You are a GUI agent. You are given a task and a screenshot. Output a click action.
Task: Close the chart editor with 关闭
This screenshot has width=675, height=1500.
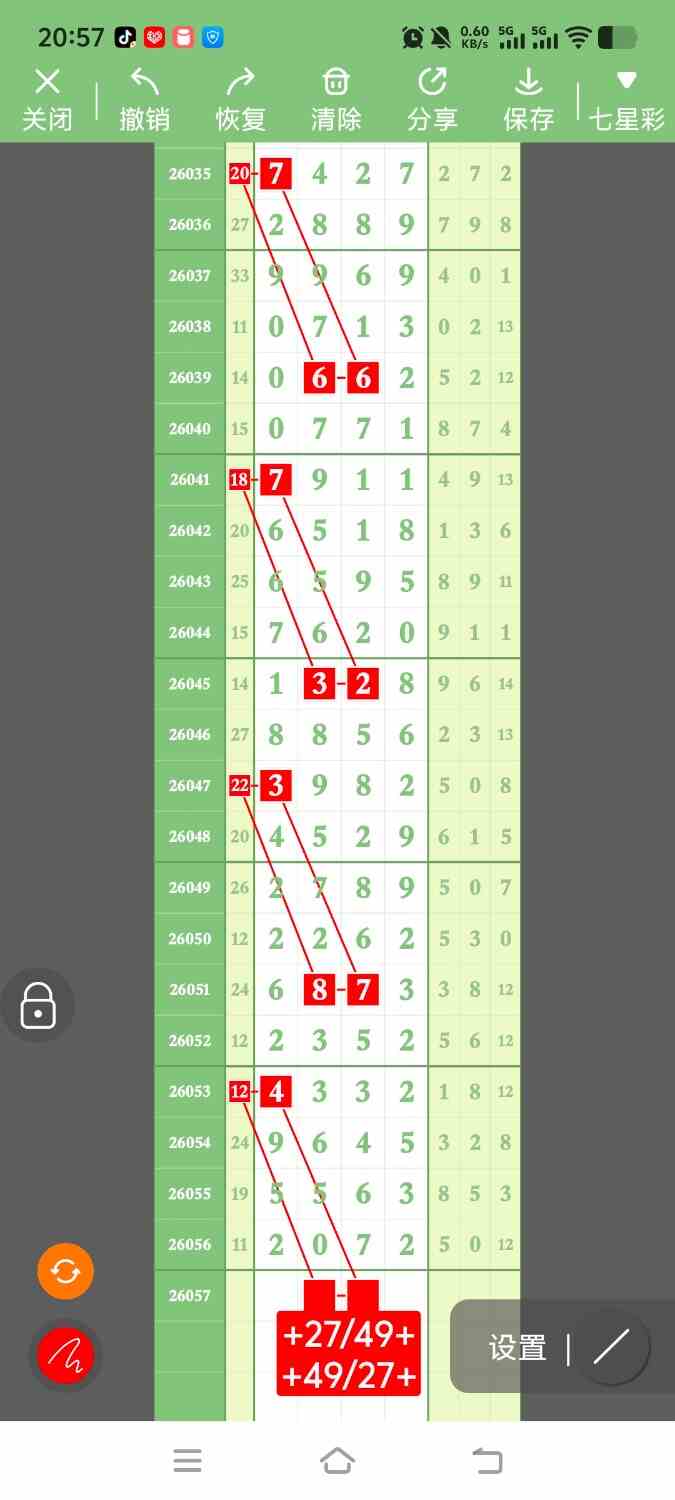[x=47, y=100]
